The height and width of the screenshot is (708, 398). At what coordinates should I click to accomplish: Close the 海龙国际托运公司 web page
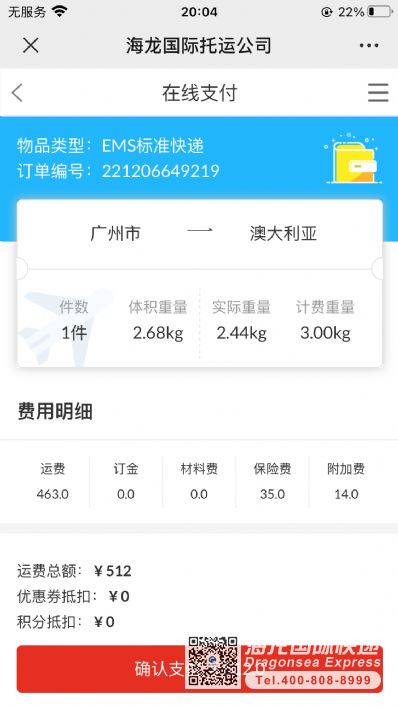[31, 45]
